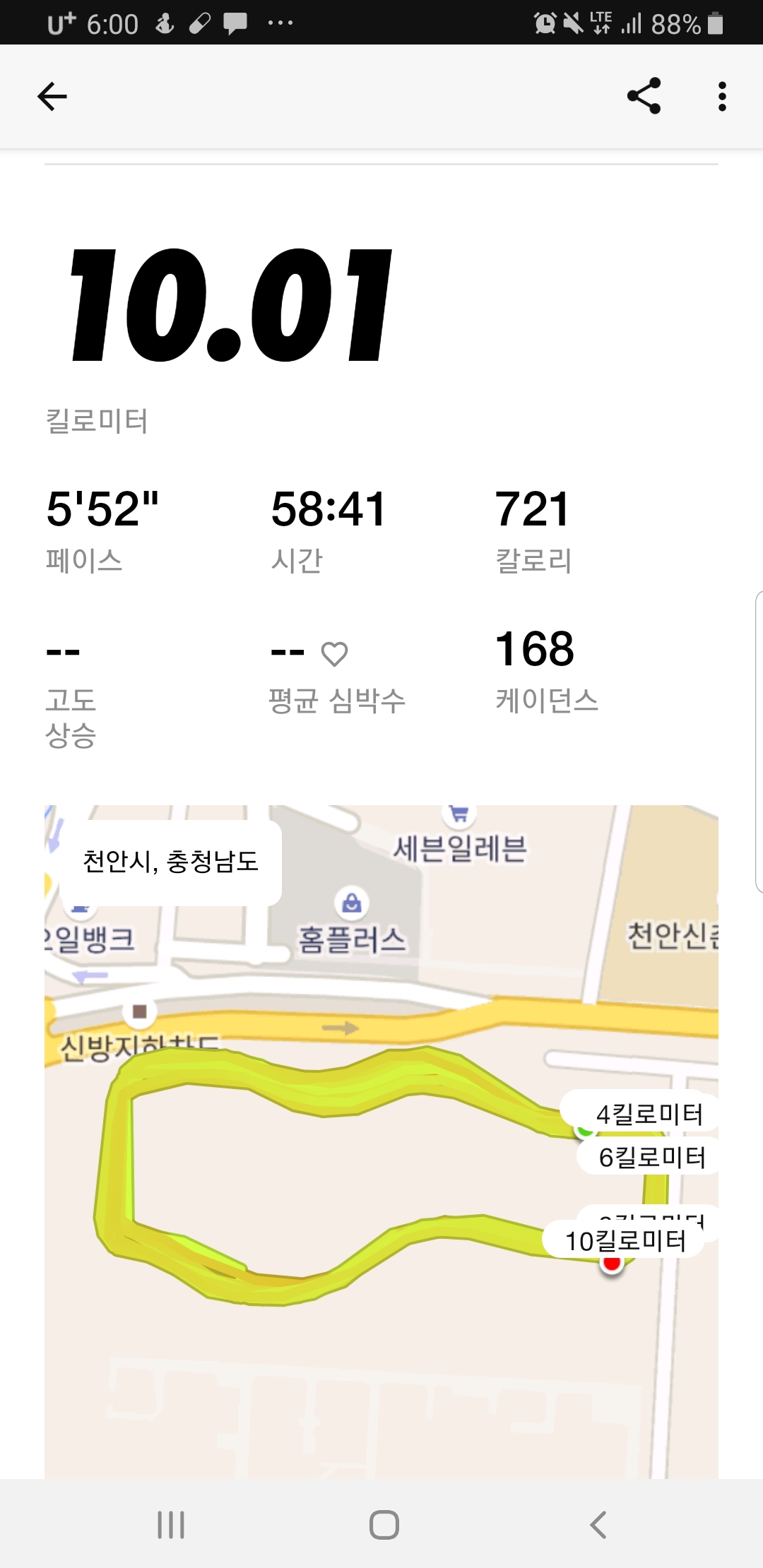This screenshot has height=1568, width=763.
Task: Go back using the top-left arrow
Action: click(x=52, y=97)
